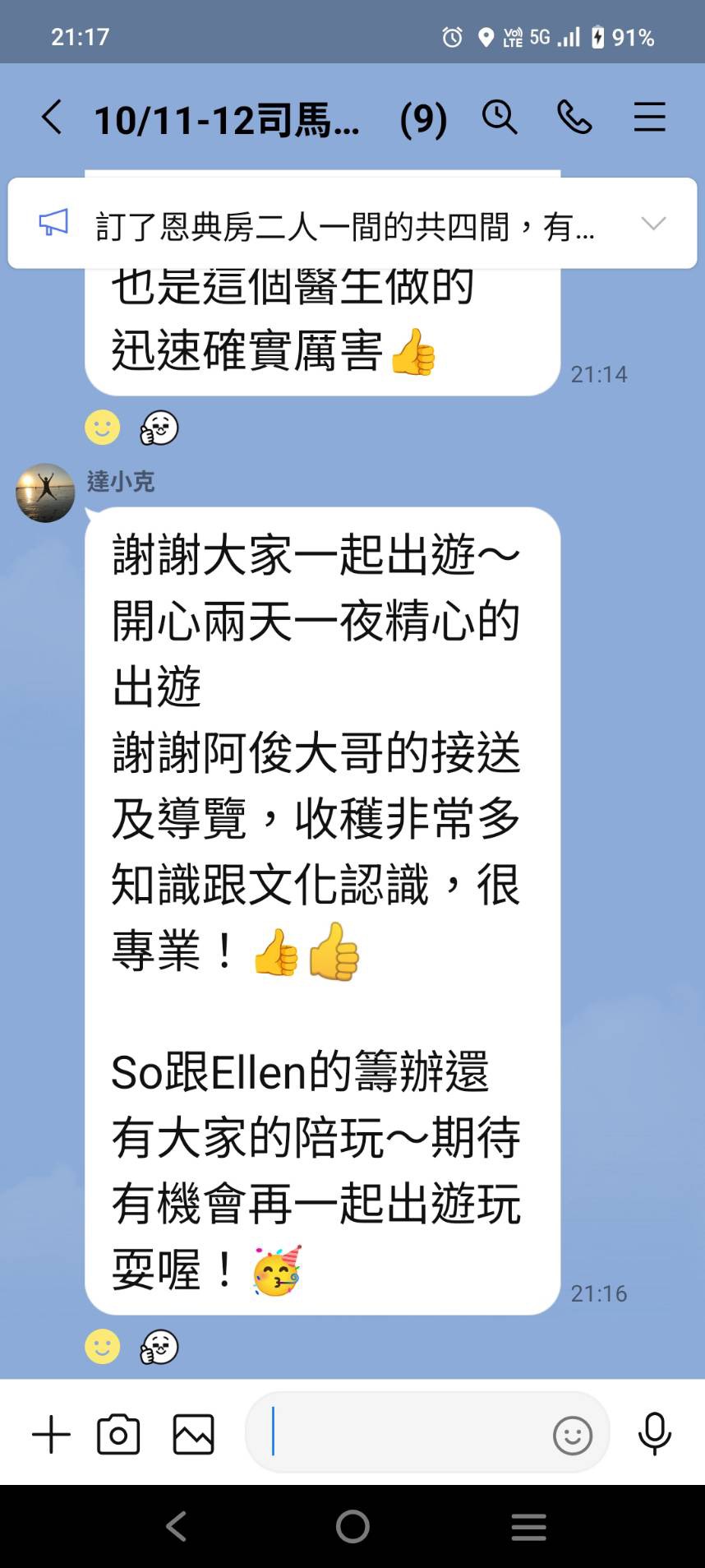Open the camera to take a photo
Viewport: 705px width, 1568px height.
(x=118, y=1435)
